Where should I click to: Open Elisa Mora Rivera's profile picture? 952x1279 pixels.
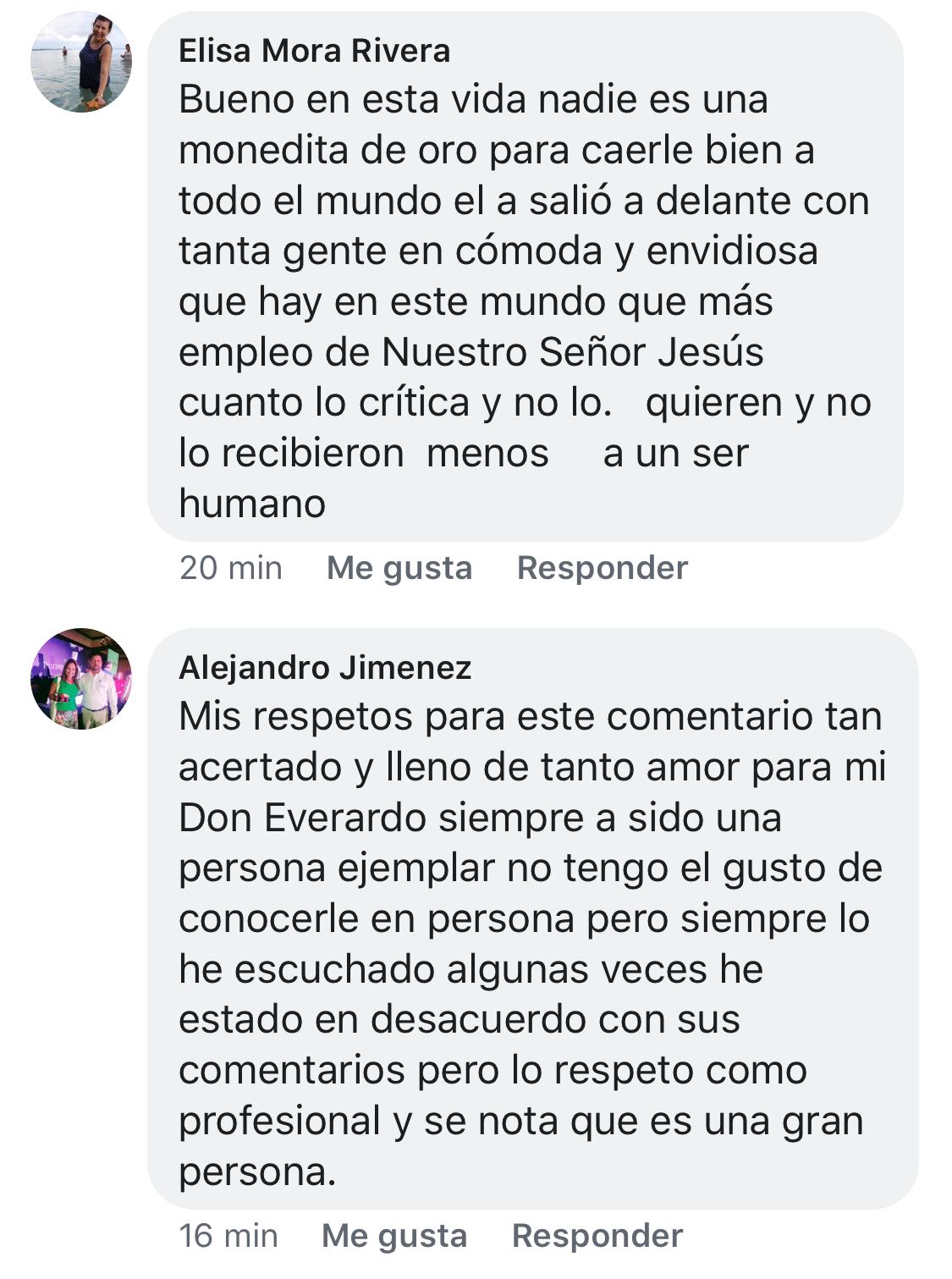81,62
